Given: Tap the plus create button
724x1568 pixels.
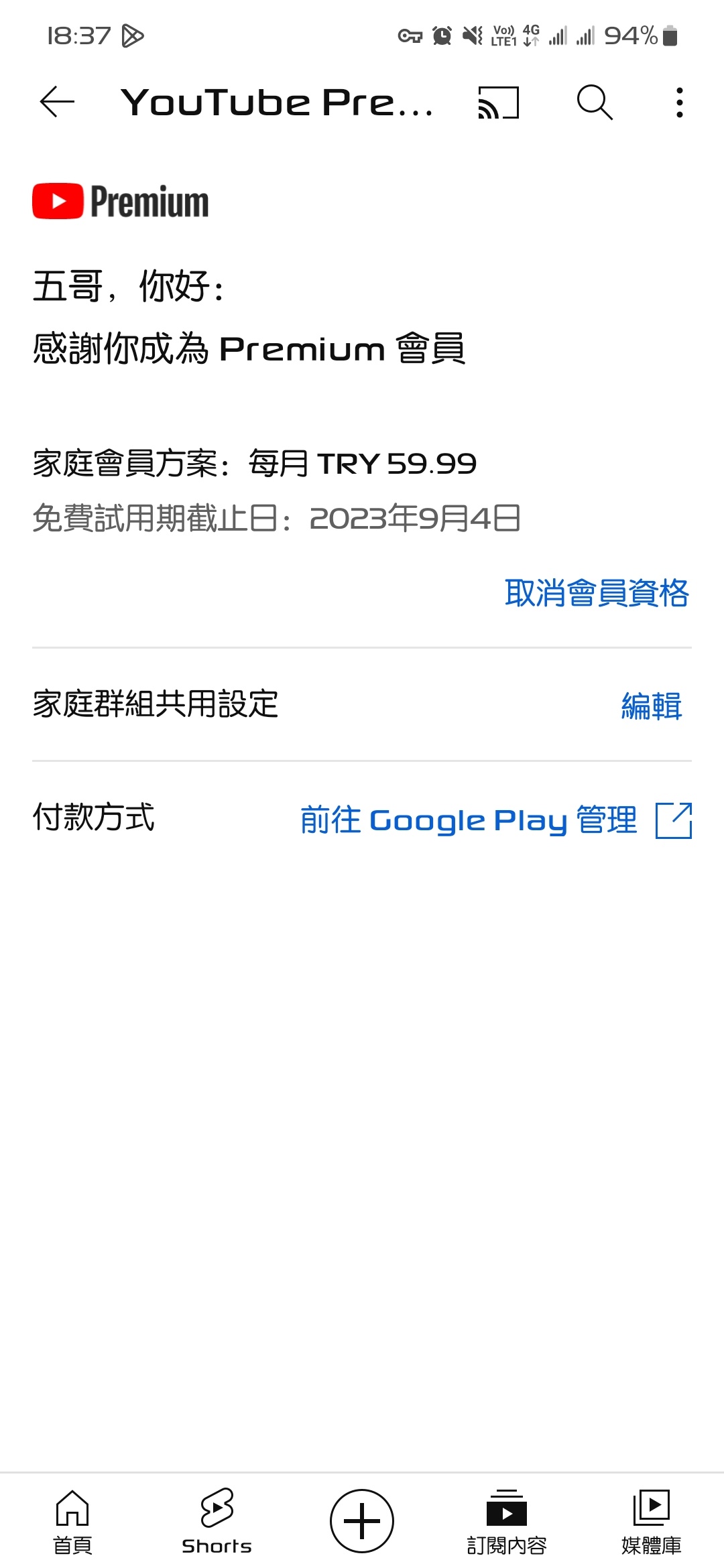Looking at the screenshot, I should [x=362, y=1521].
